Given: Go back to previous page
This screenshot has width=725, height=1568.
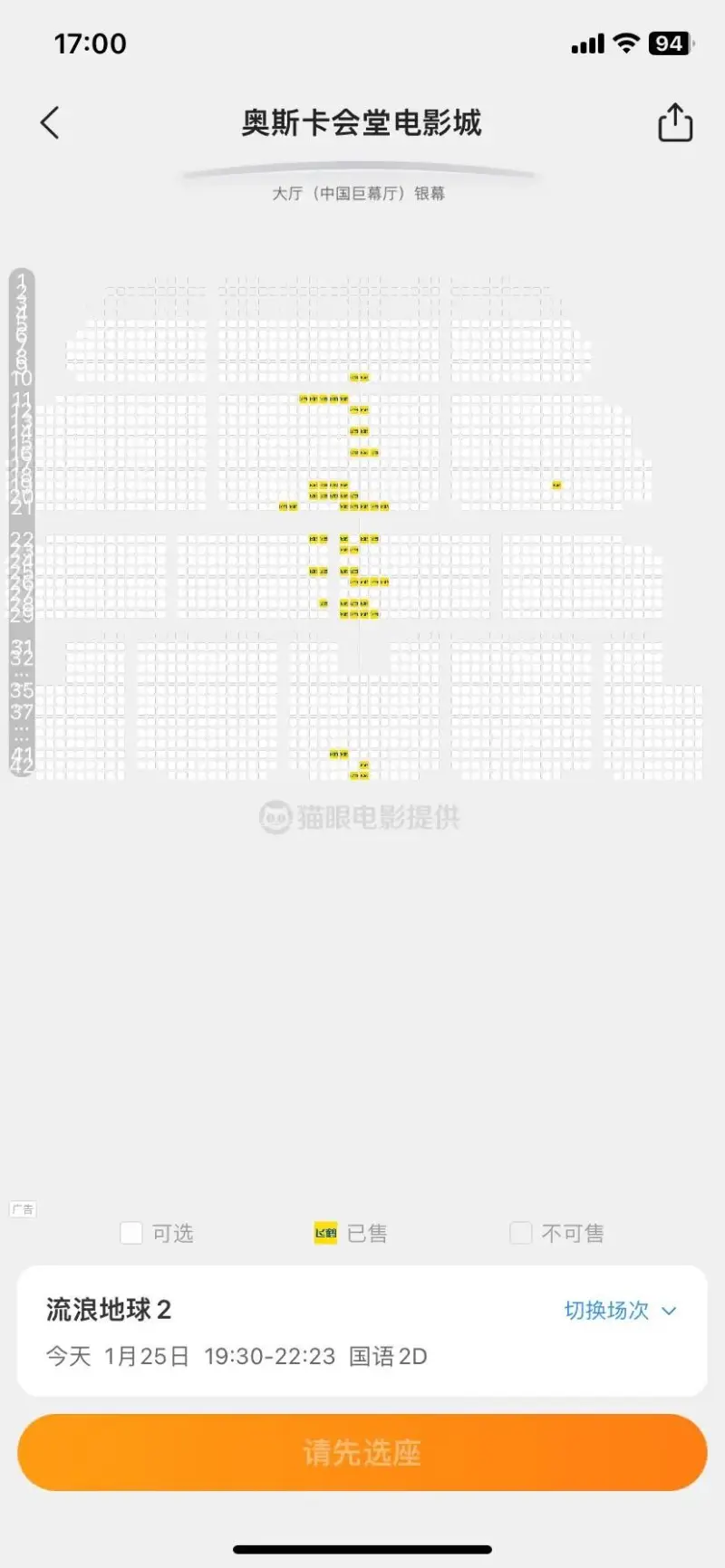Looking at the screenshot, I should click(51, 123).
